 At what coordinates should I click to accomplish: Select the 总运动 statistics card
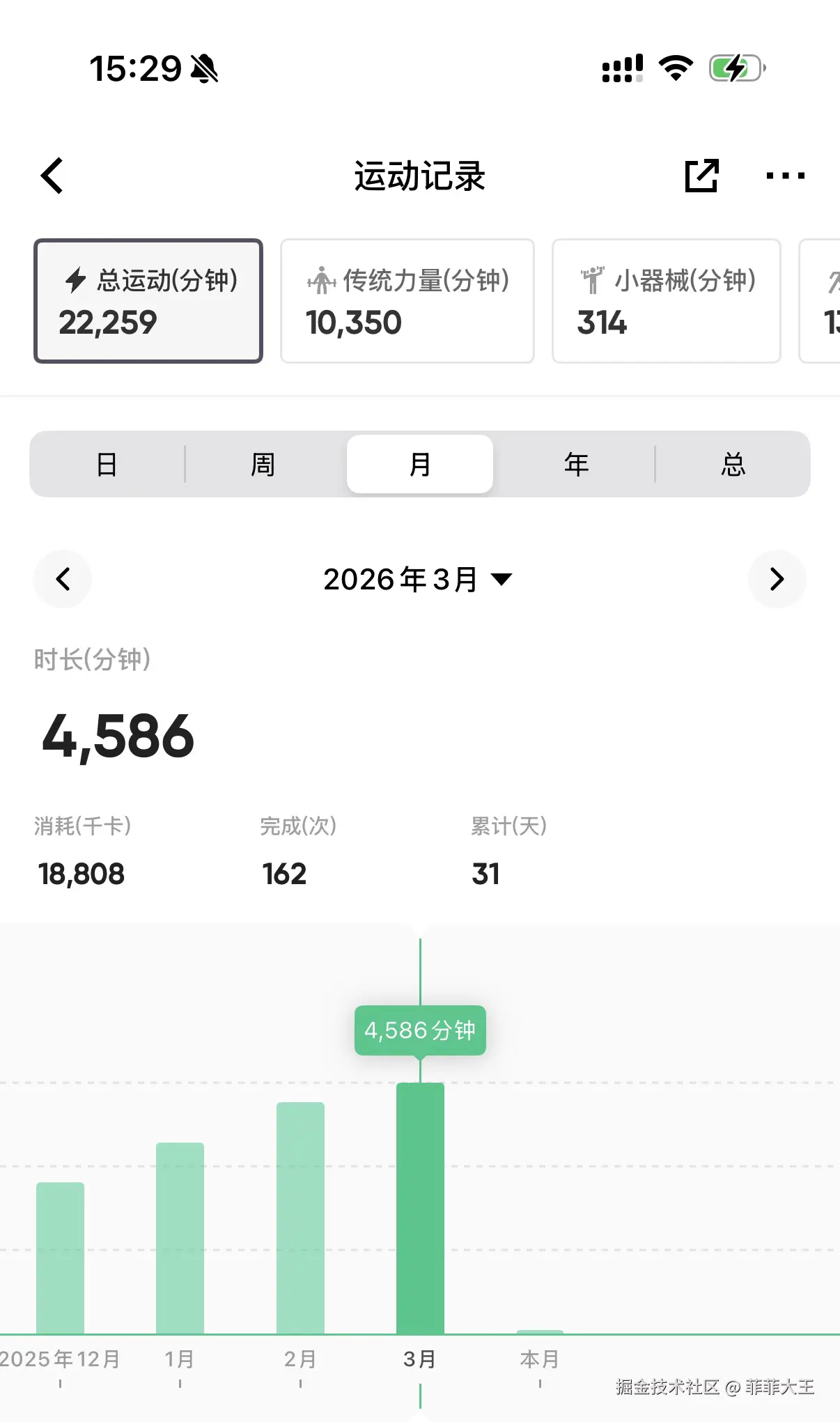(148, 301)
